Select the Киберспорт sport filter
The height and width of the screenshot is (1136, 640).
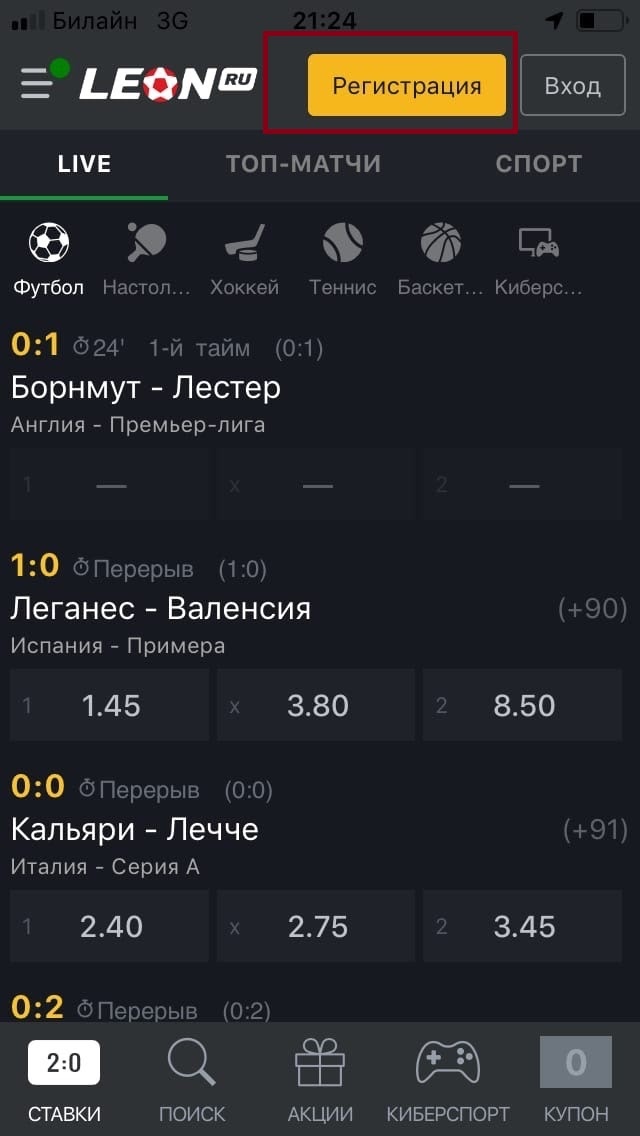coord(538,259)
